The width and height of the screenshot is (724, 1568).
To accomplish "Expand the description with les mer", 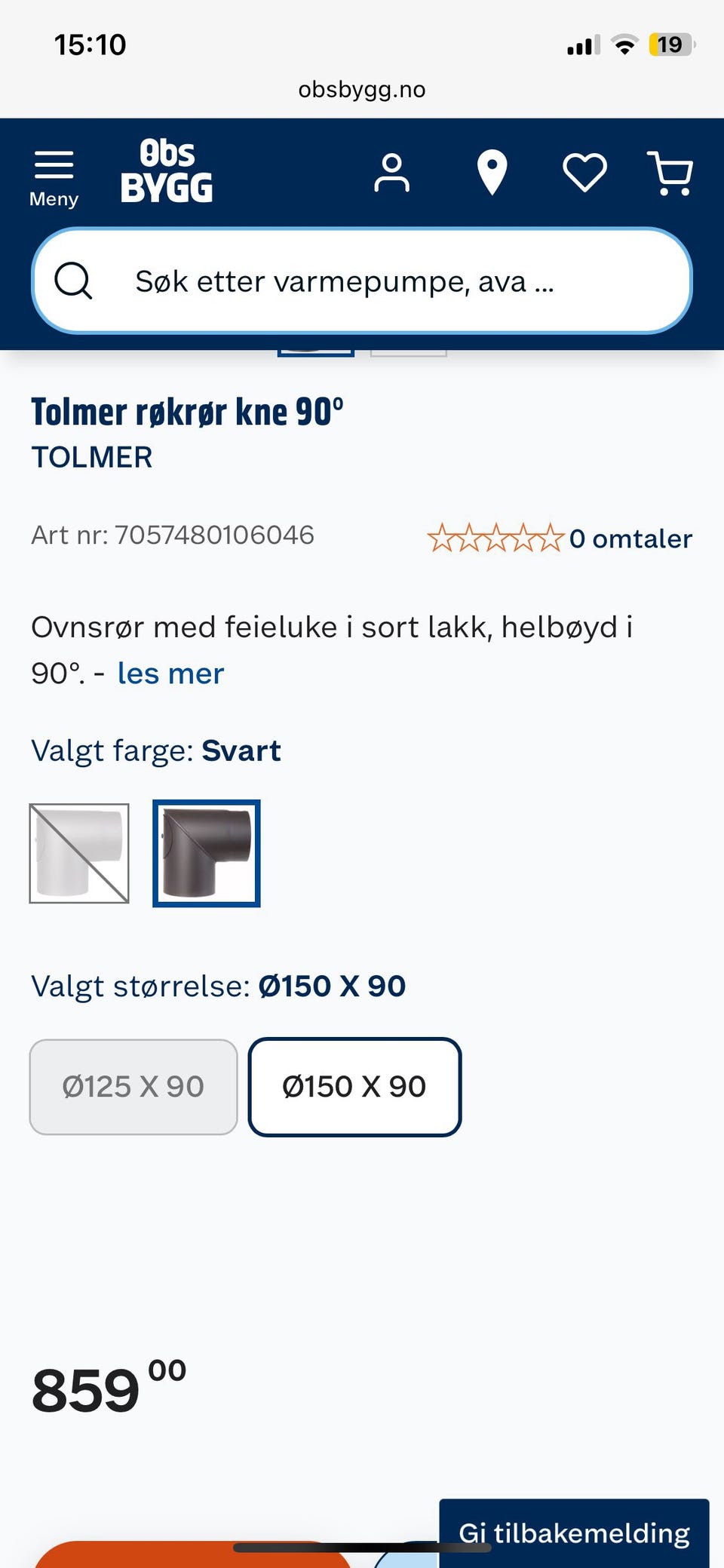I will point(170,673).
